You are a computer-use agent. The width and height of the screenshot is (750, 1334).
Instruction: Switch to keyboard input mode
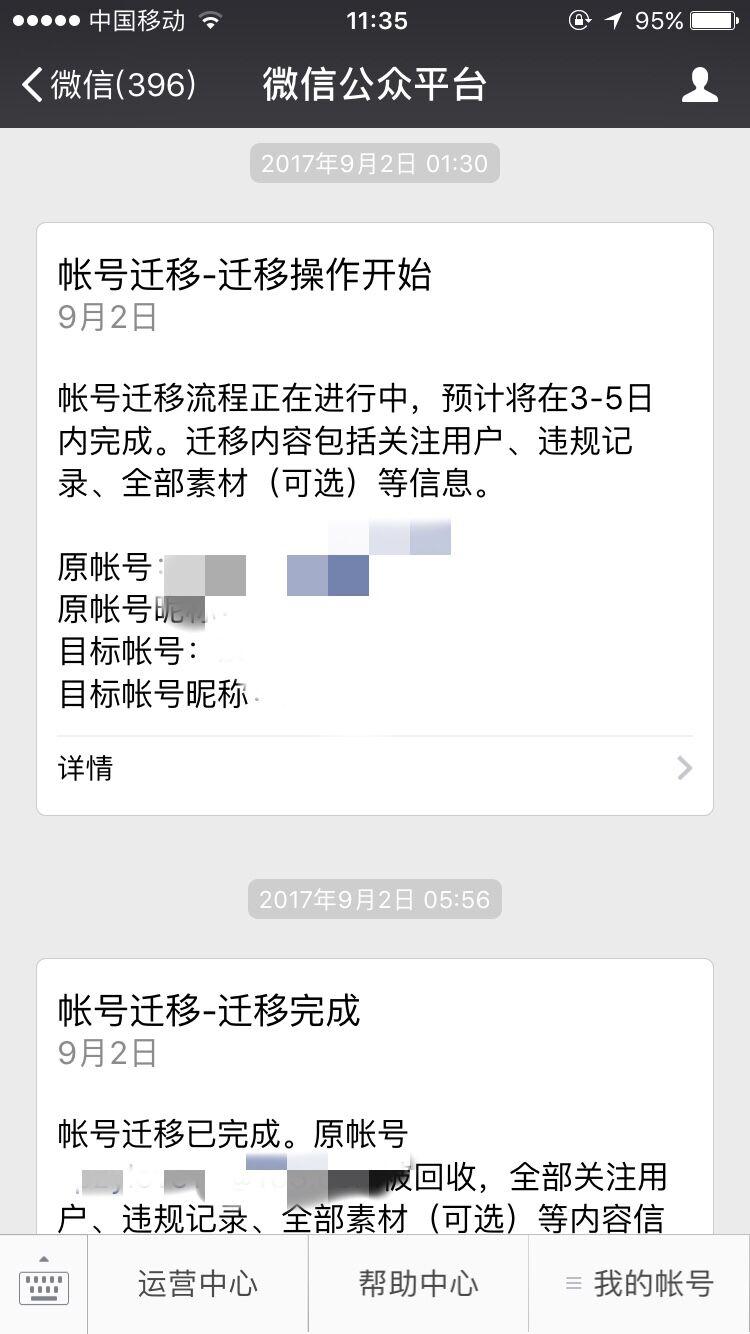coord(44,1283)
